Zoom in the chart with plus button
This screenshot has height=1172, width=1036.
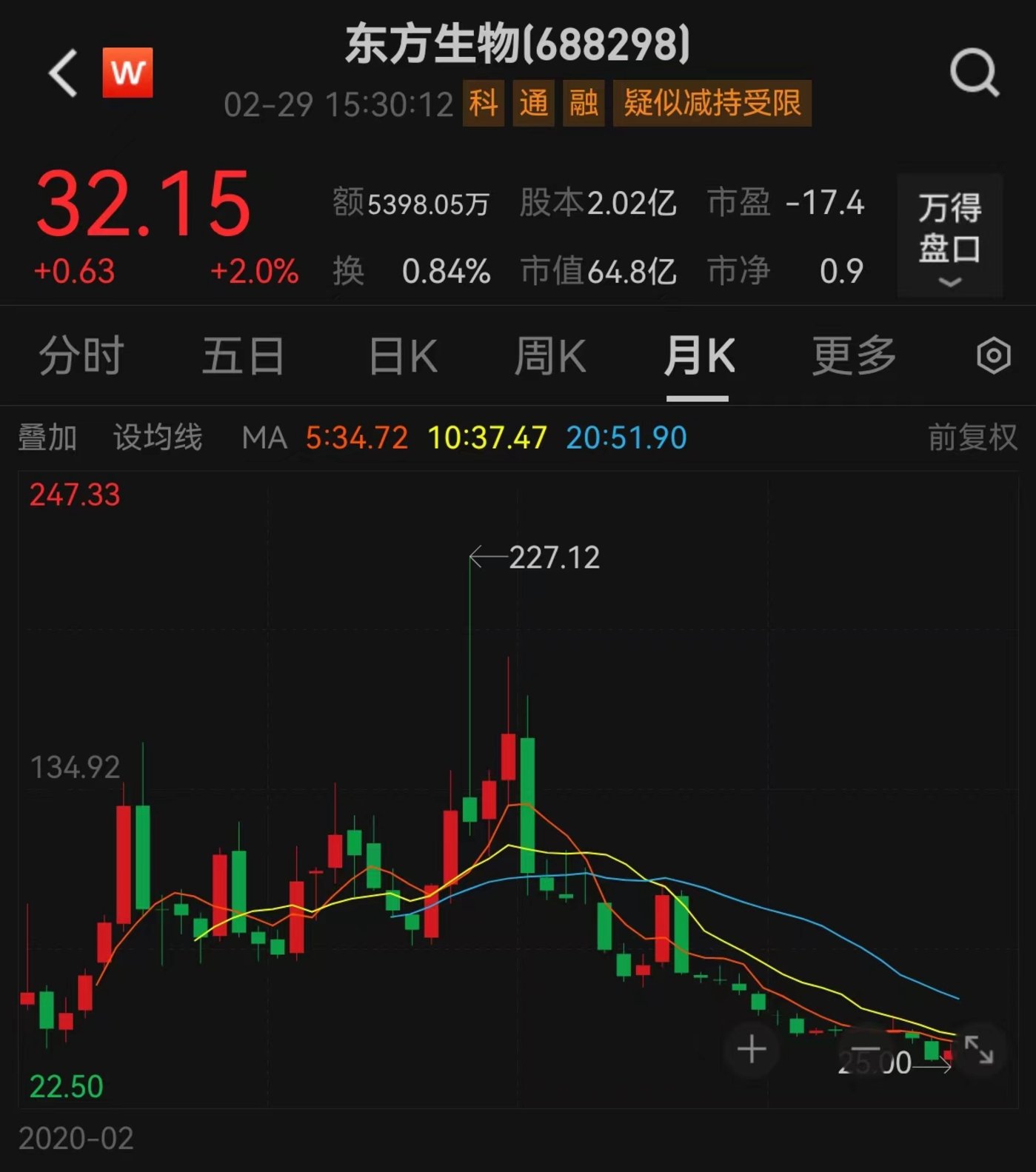[752, 1049]
